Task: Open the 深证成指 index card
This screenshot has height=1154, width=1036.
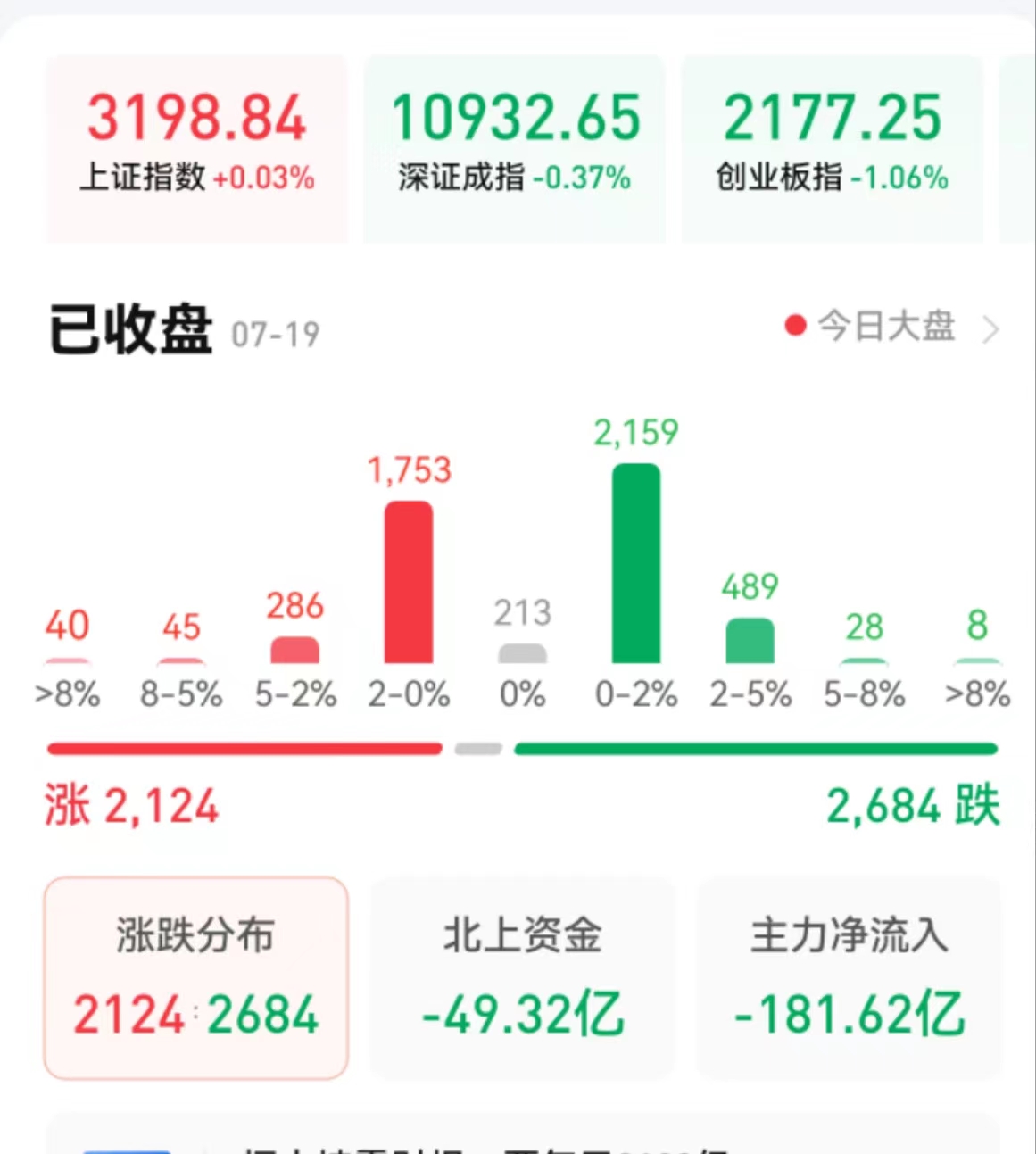Action: [x=514, y=147]
